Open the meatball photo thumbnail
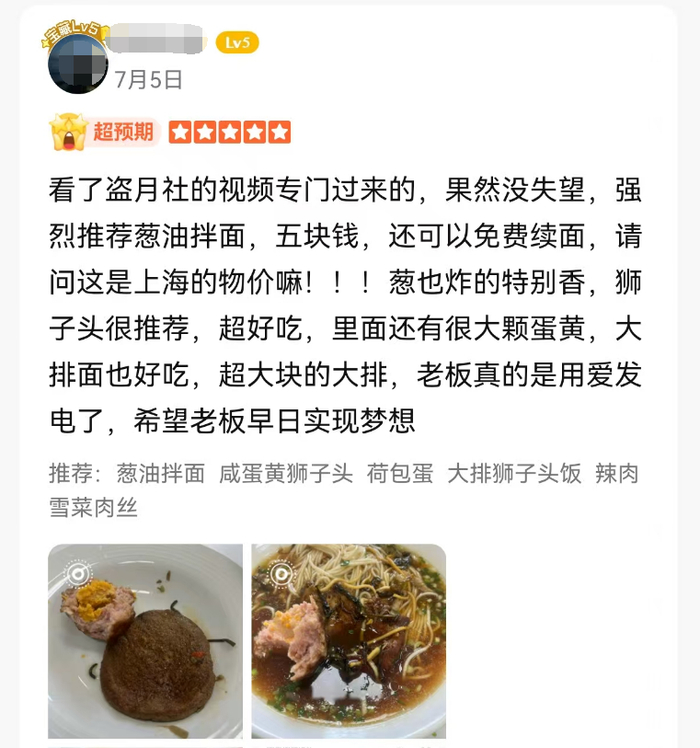 point(146,640)
